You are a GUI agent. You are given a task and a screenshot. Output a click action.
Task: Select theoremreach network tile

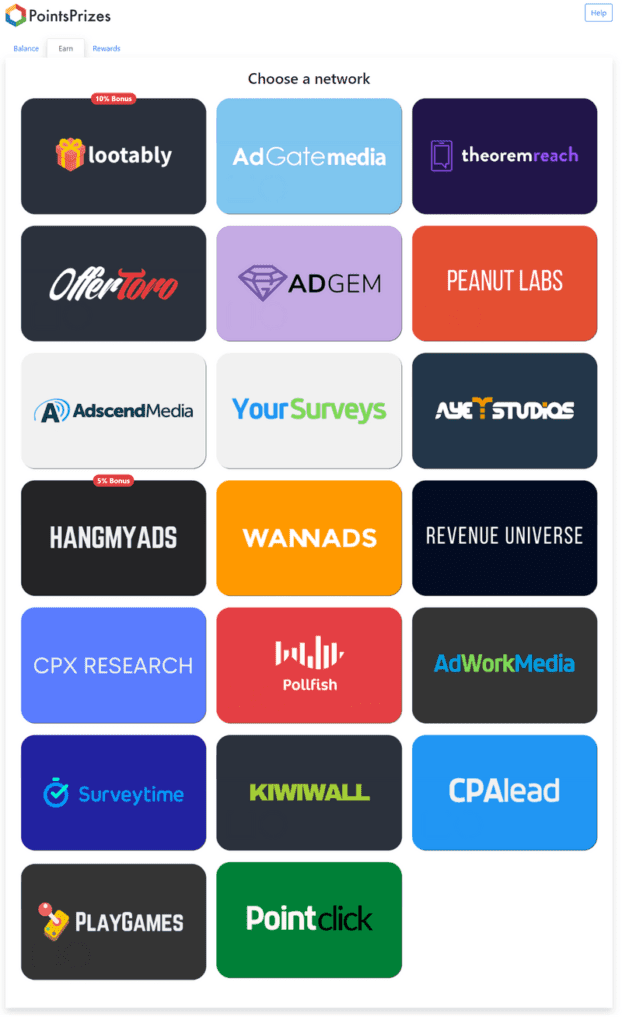tap(504, 156)
